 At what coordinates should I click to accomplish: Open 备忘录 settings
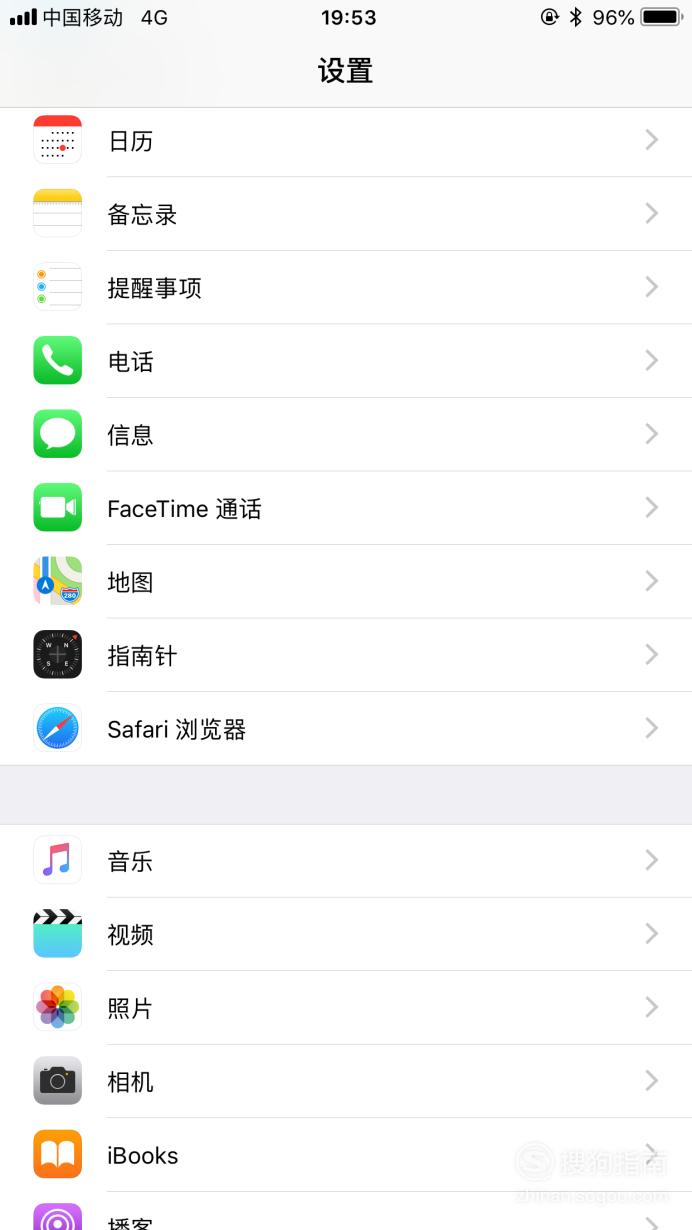(x=346, y=214)
